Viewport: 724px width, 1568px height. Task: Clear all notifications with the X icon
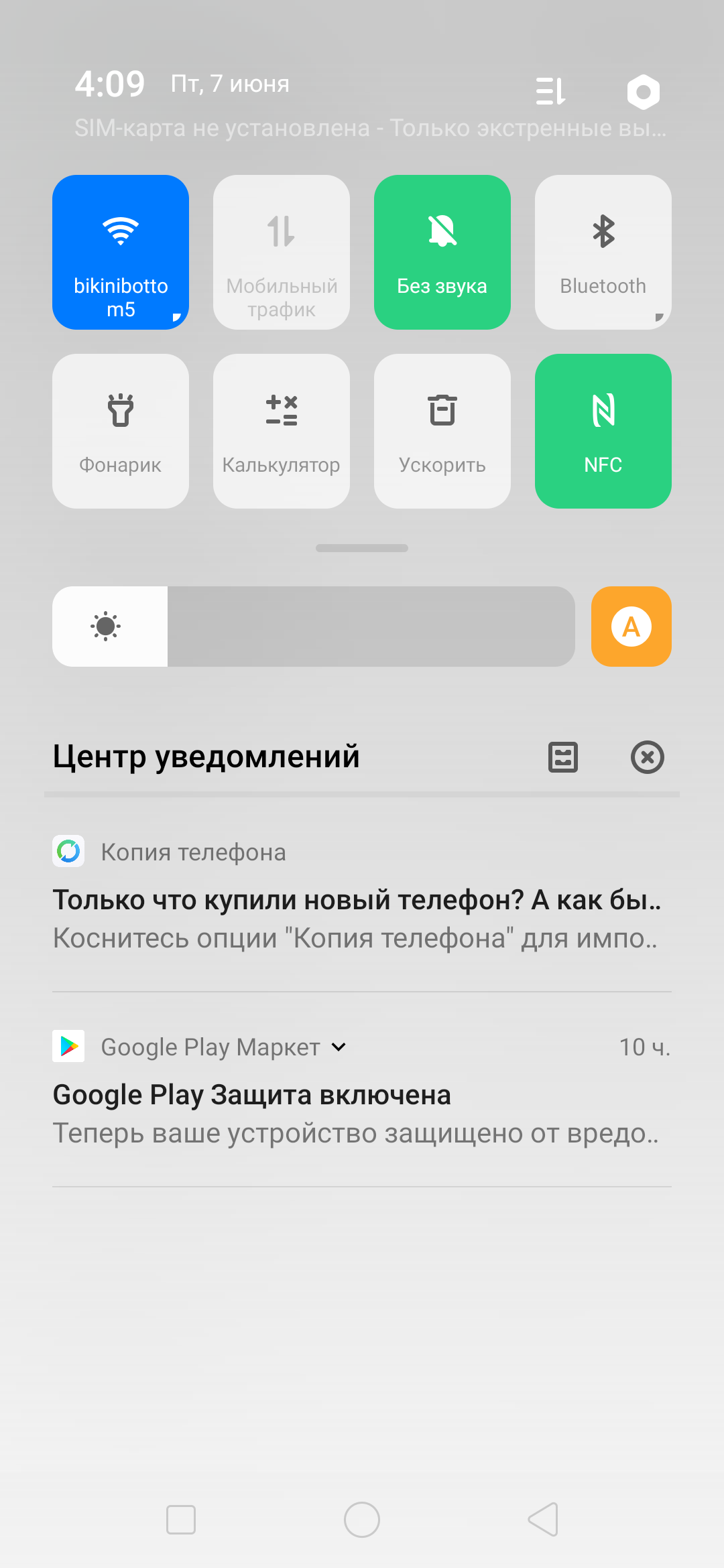[x=647, y=757]
